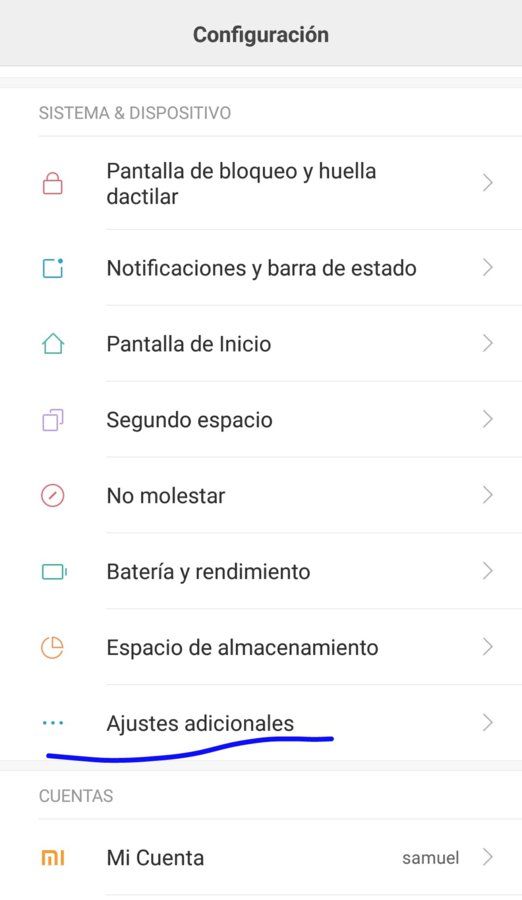This screenshot has width=522, height=900.
Task: Go to Pantalla de Inicio settings
Action: click(261, 343)
